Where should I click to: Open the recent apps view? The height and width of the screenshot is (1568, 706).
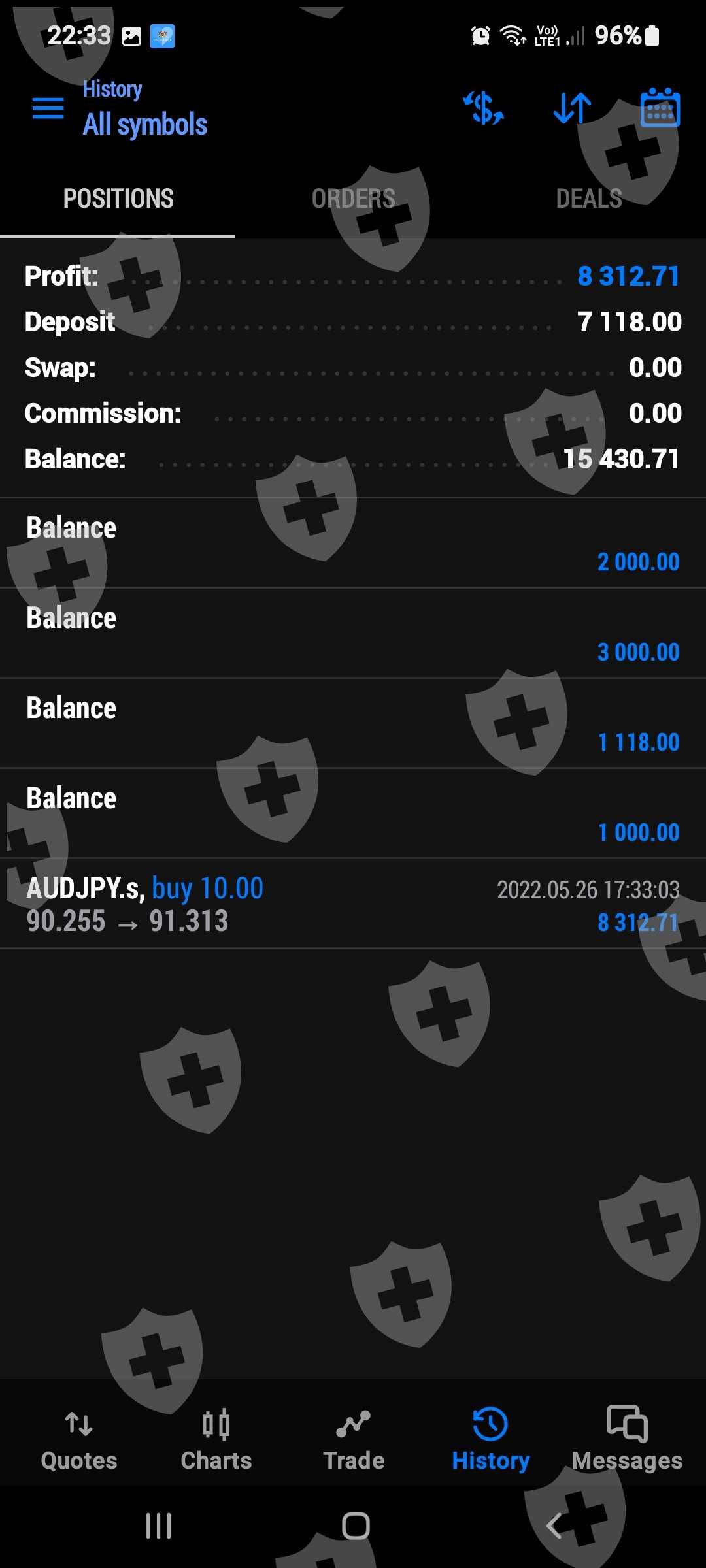[x=158, y=1526]
